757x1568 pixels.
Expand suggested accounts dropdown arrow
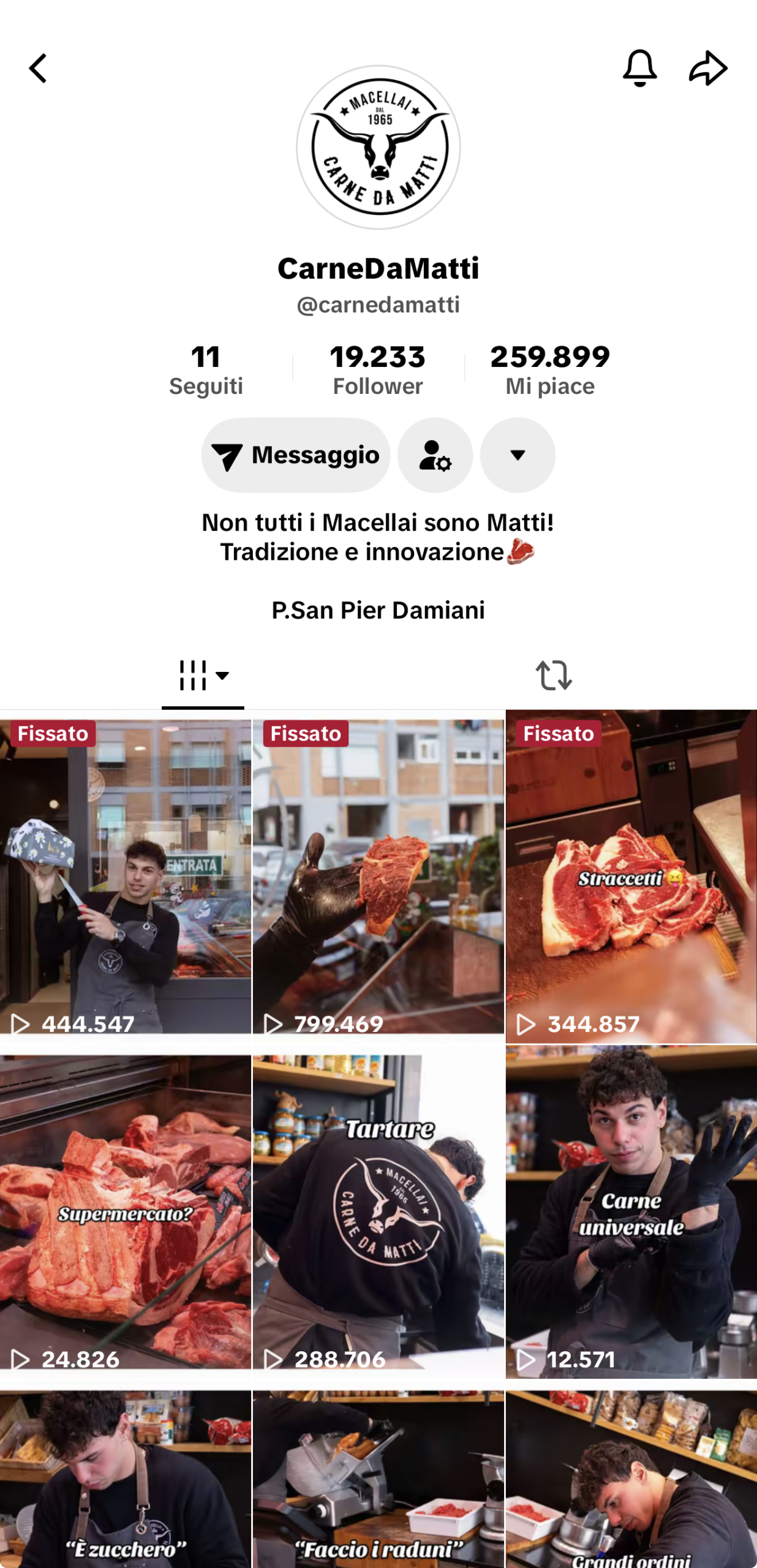click(x=518, y=455)
